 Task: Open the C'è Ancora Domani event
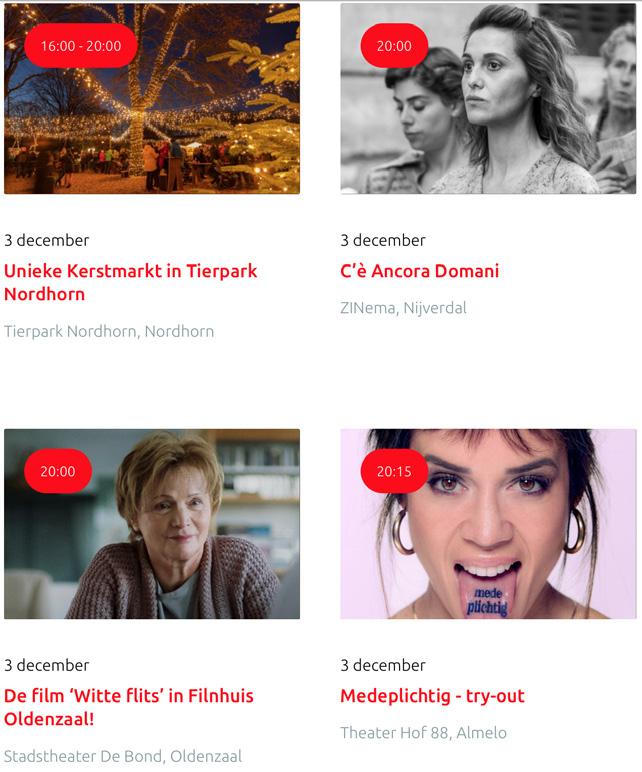pos(419,271)
